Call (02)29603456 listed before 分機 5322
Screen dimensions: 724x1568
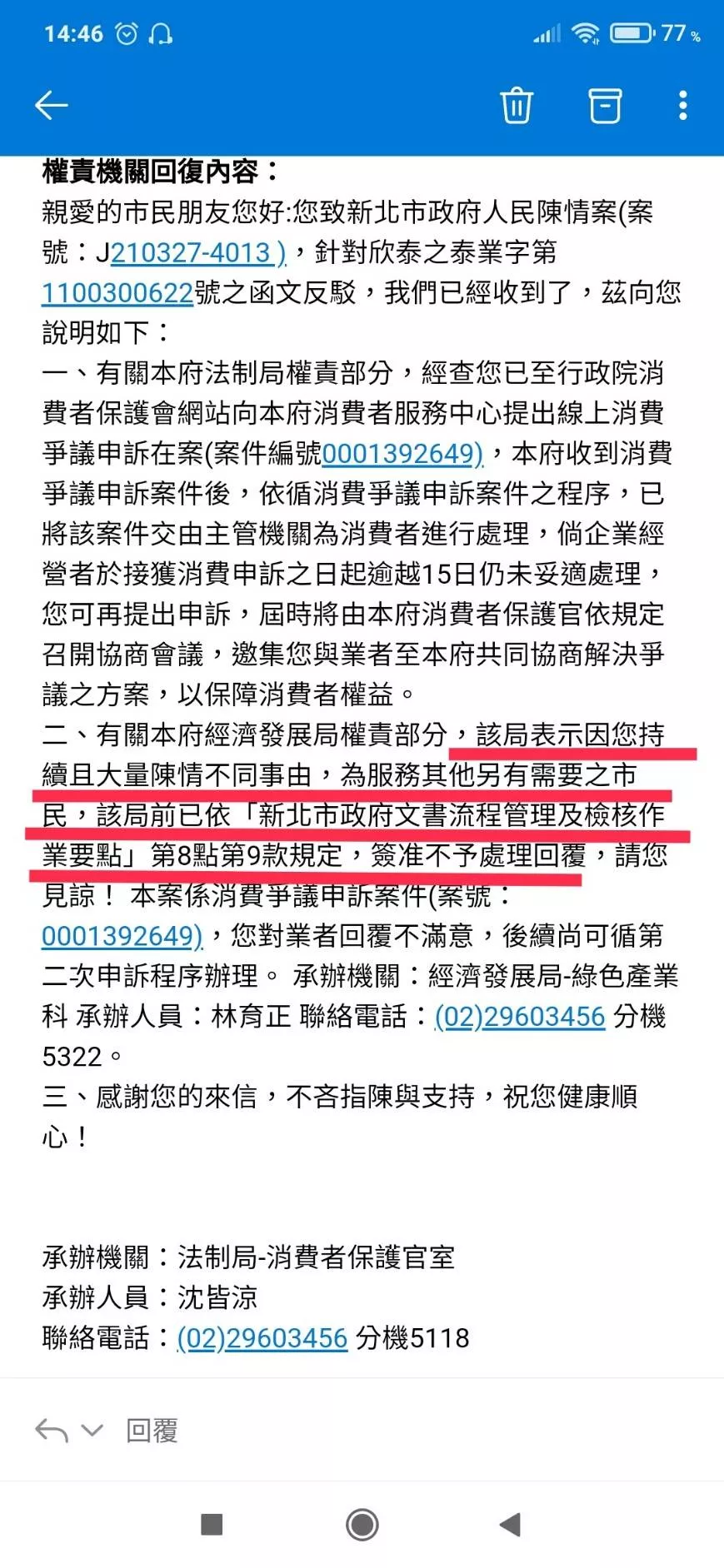coord(520,1016)
